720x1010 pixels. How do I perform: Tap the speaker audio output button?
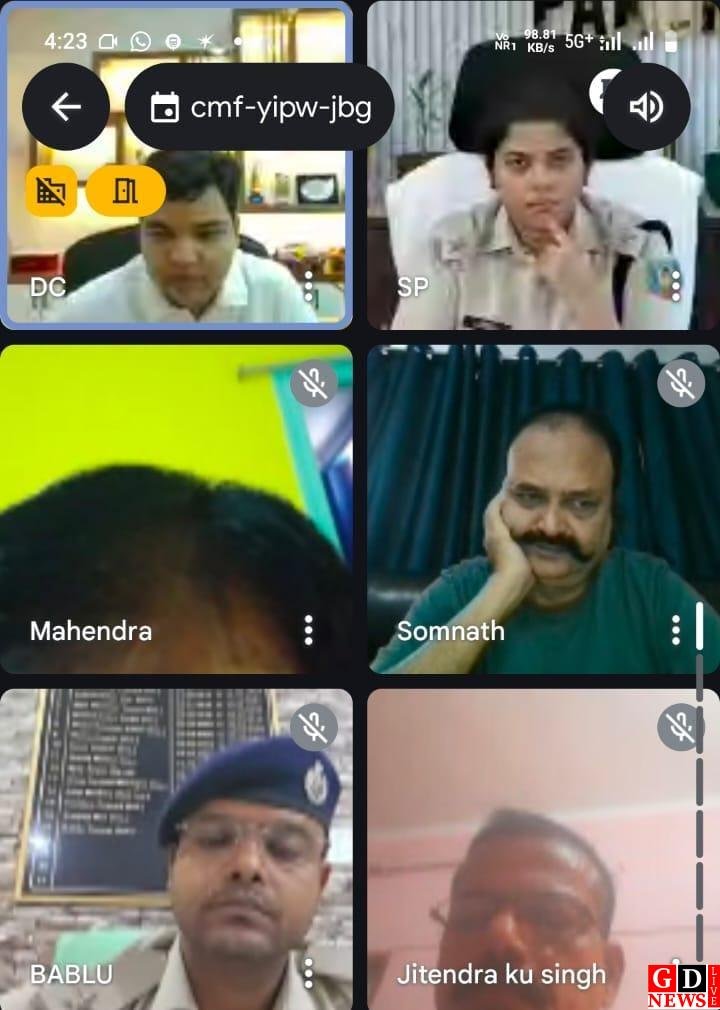click(x=646, y=107)
